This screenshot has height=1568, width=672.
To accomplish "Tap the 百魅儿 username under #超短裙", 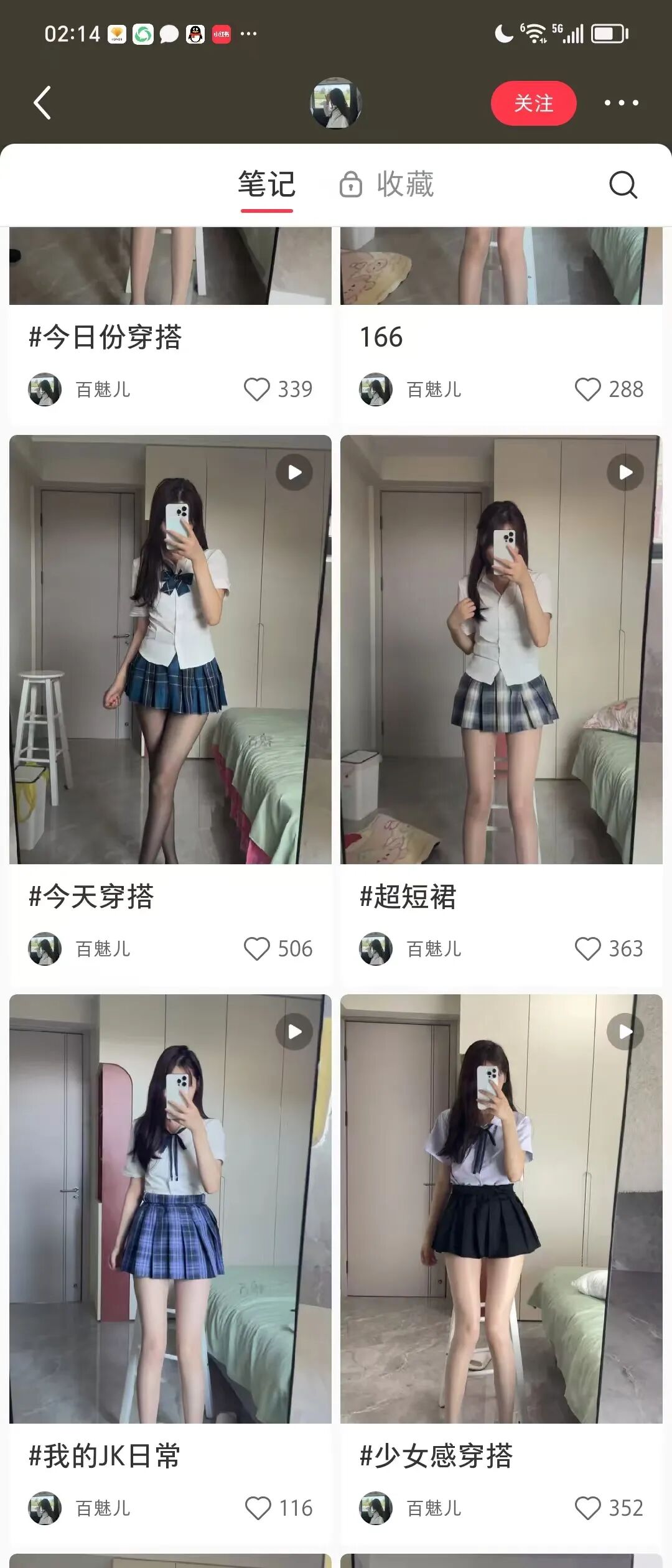I will click(434, 948).
